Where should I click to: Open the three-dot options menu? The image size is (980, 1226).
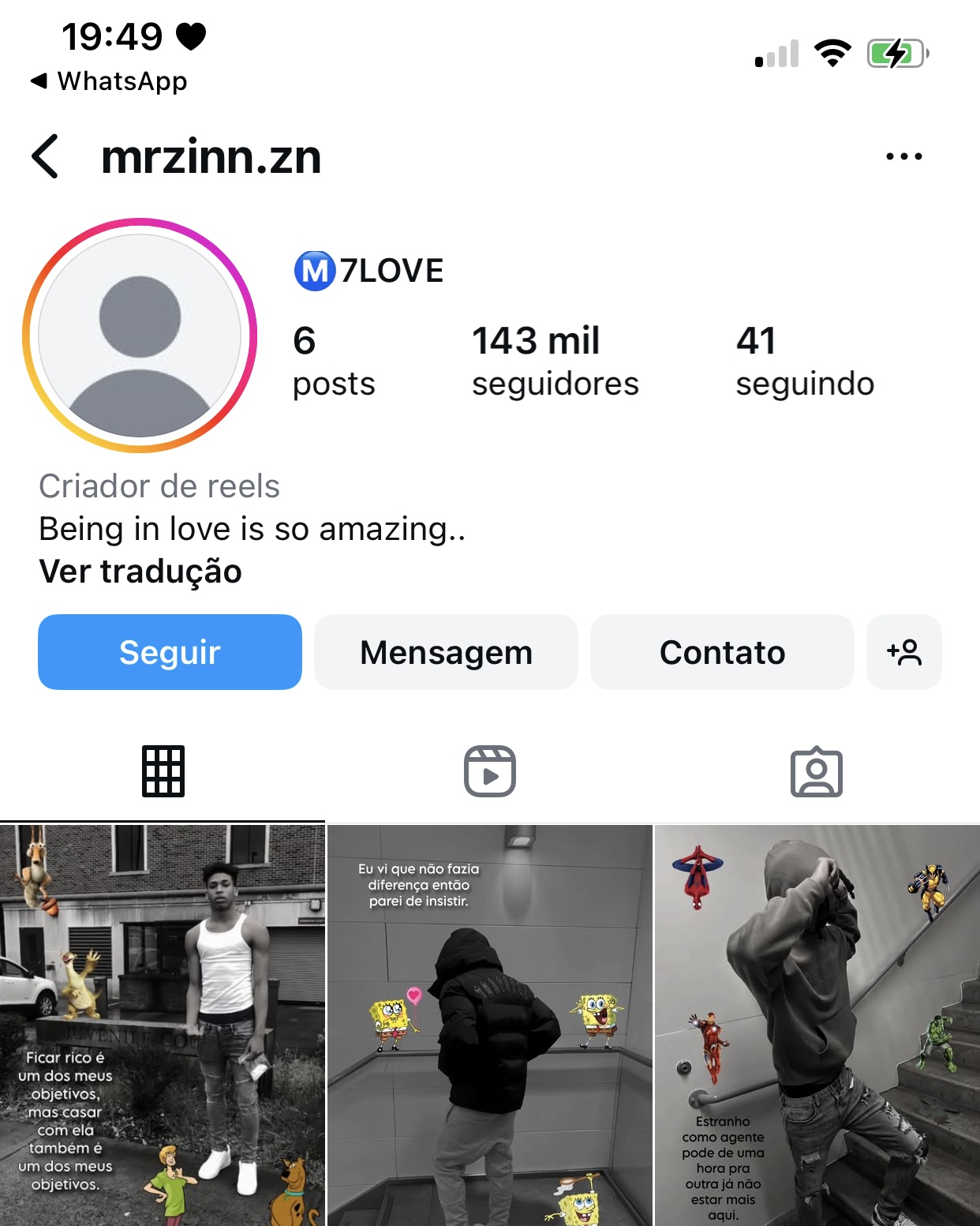tap(903, 156)
